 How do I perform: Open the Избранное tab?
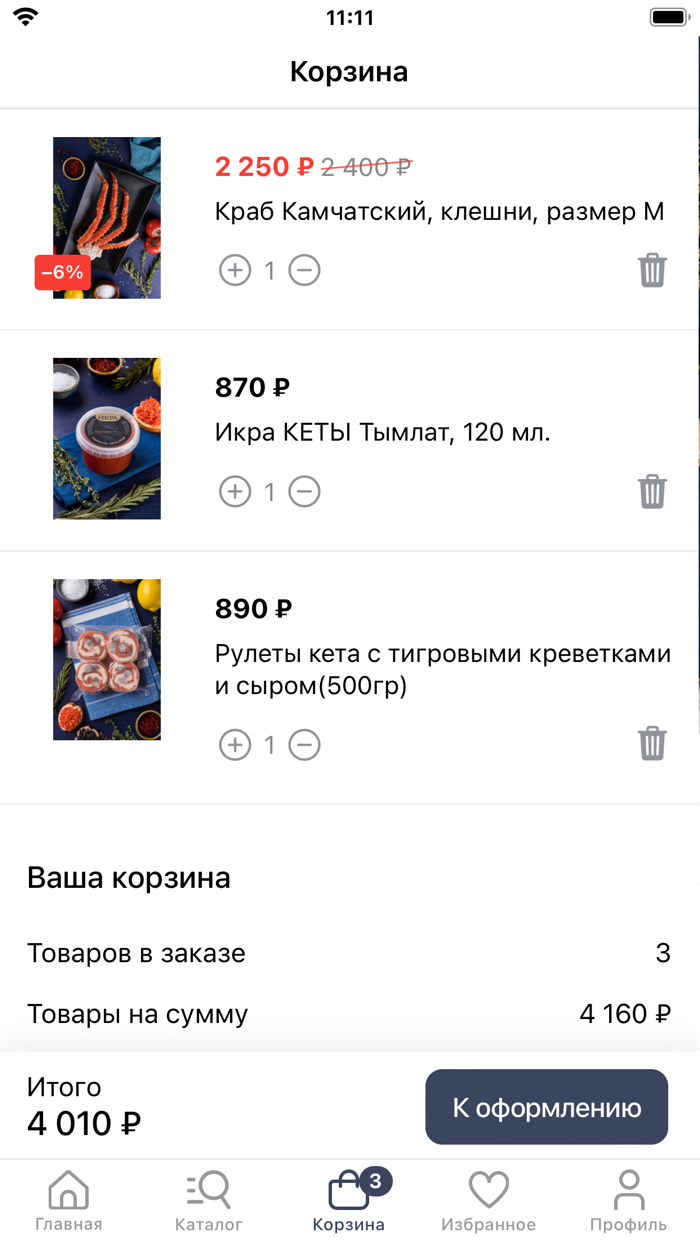coord(489,1201)
